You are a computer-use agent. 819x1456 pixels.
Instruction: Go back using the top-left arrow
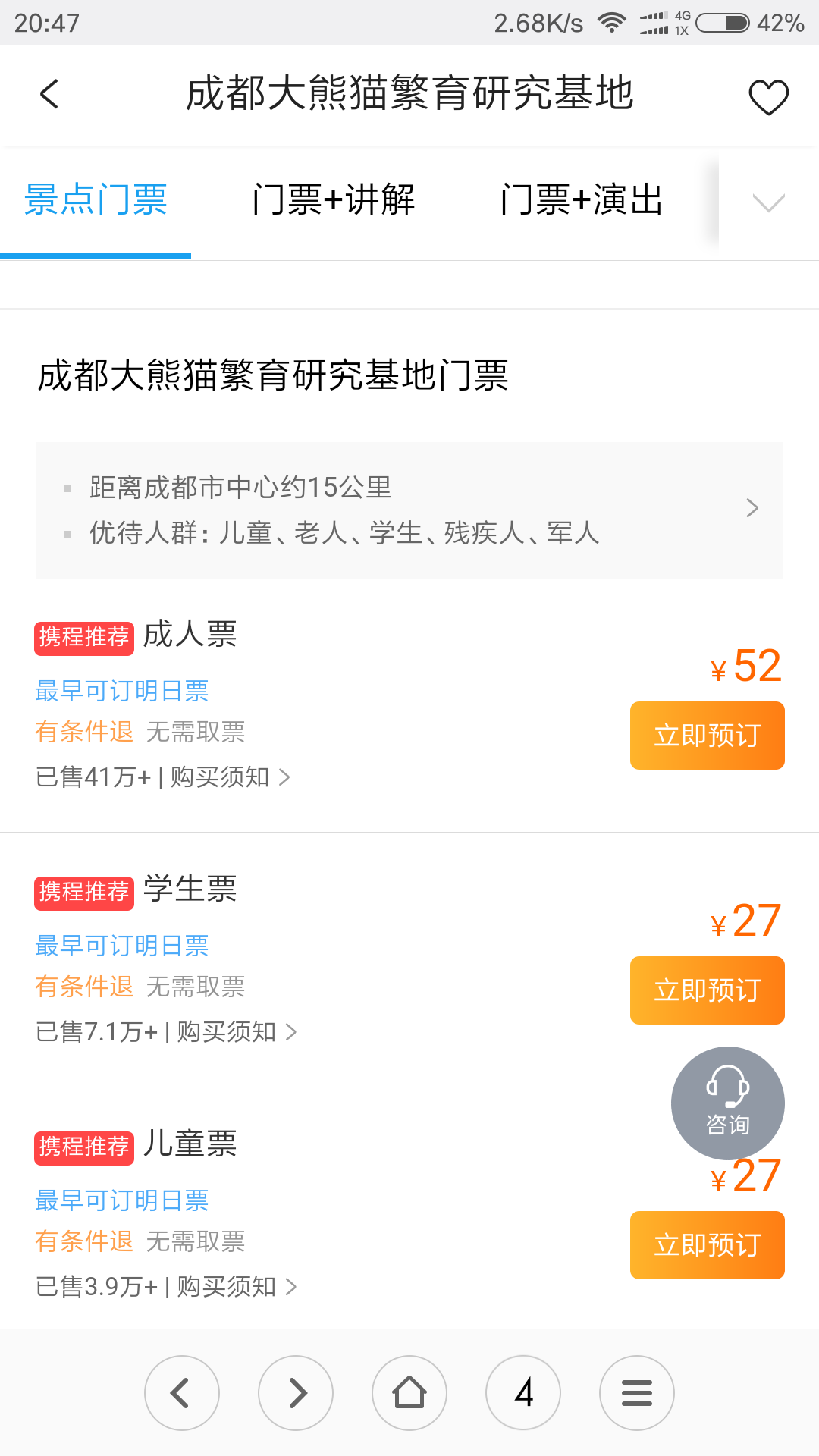tap(49, 95)
